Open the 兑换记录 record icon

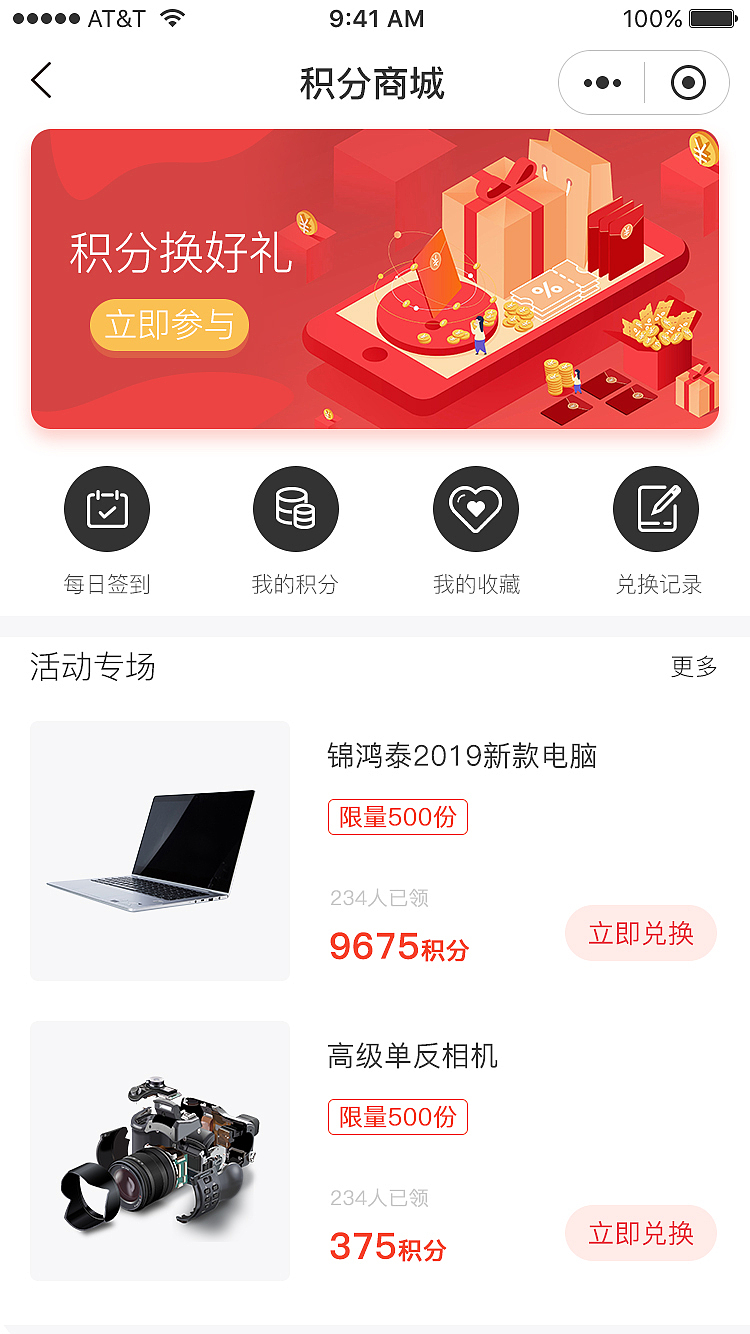coord(656,508)
